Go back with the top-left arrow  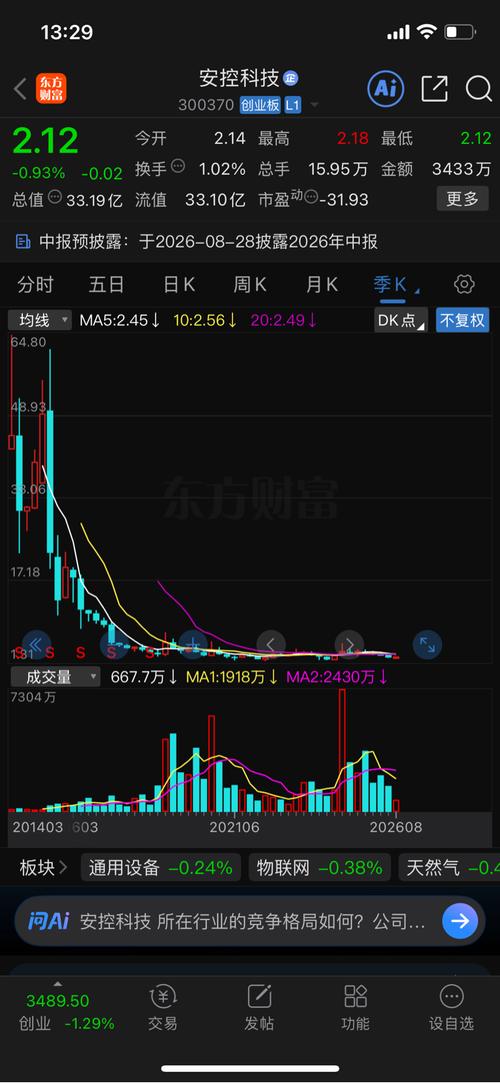pyautogui.click(x=20, y=88)
